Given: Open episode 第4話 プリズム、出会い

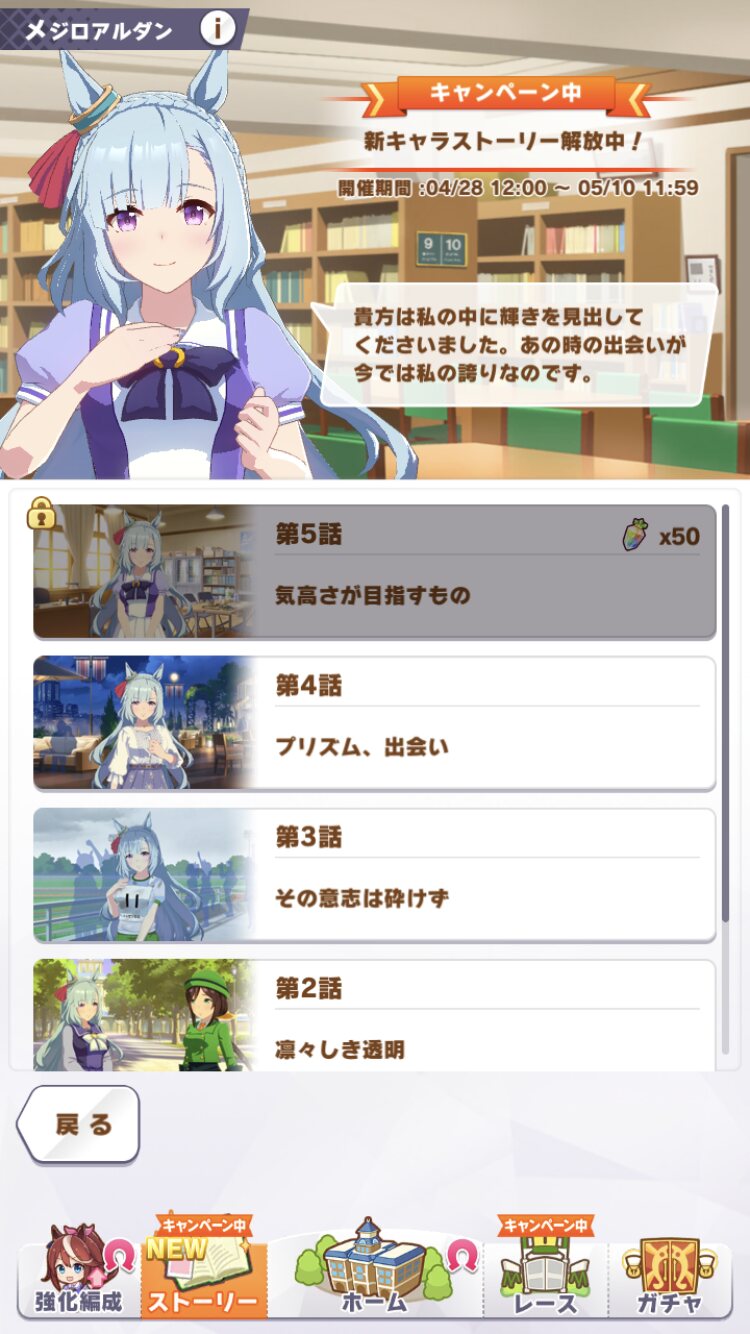Looking at the screenshot, I should pyautogui.click(x=374, y=723).
